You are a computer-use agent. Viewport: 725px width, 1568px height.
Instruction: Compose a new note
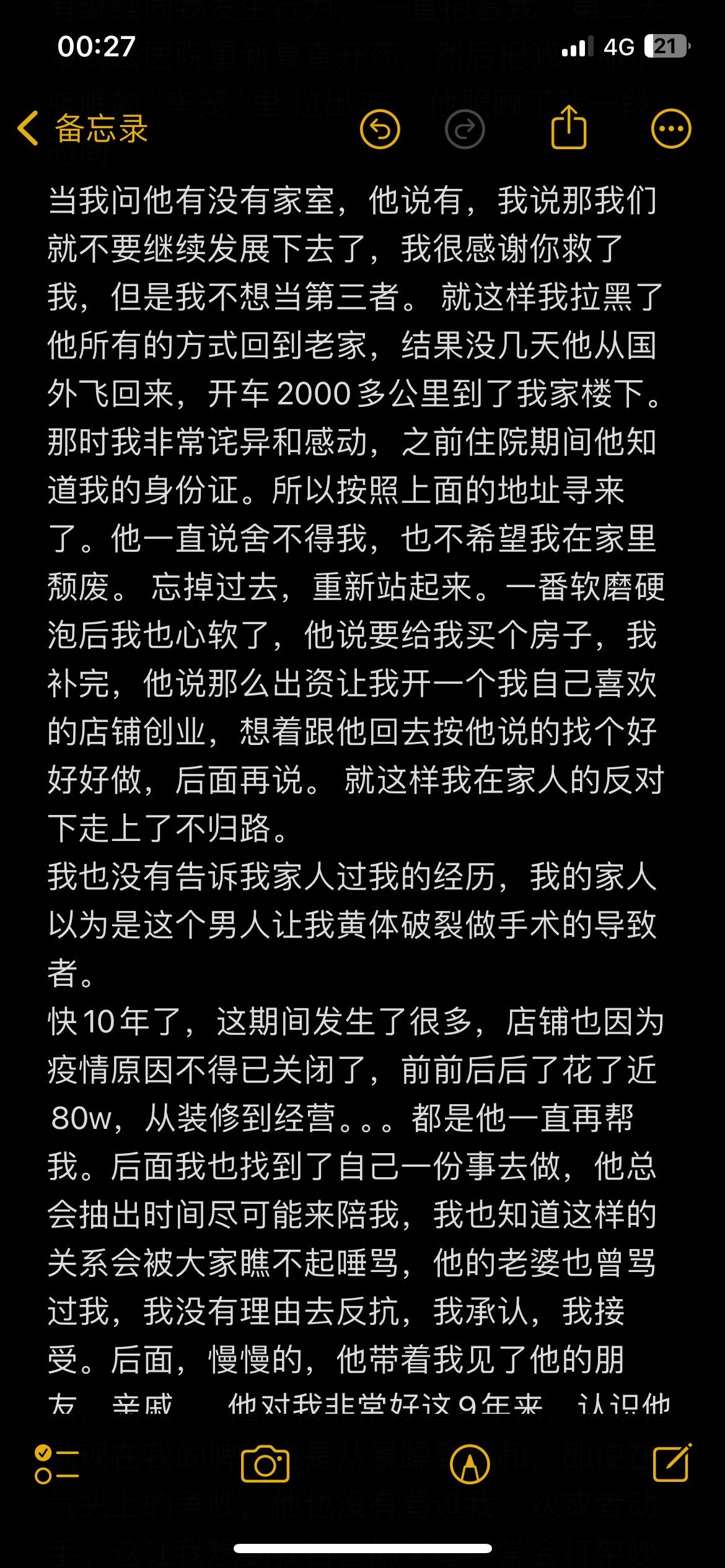(672, 1463)
